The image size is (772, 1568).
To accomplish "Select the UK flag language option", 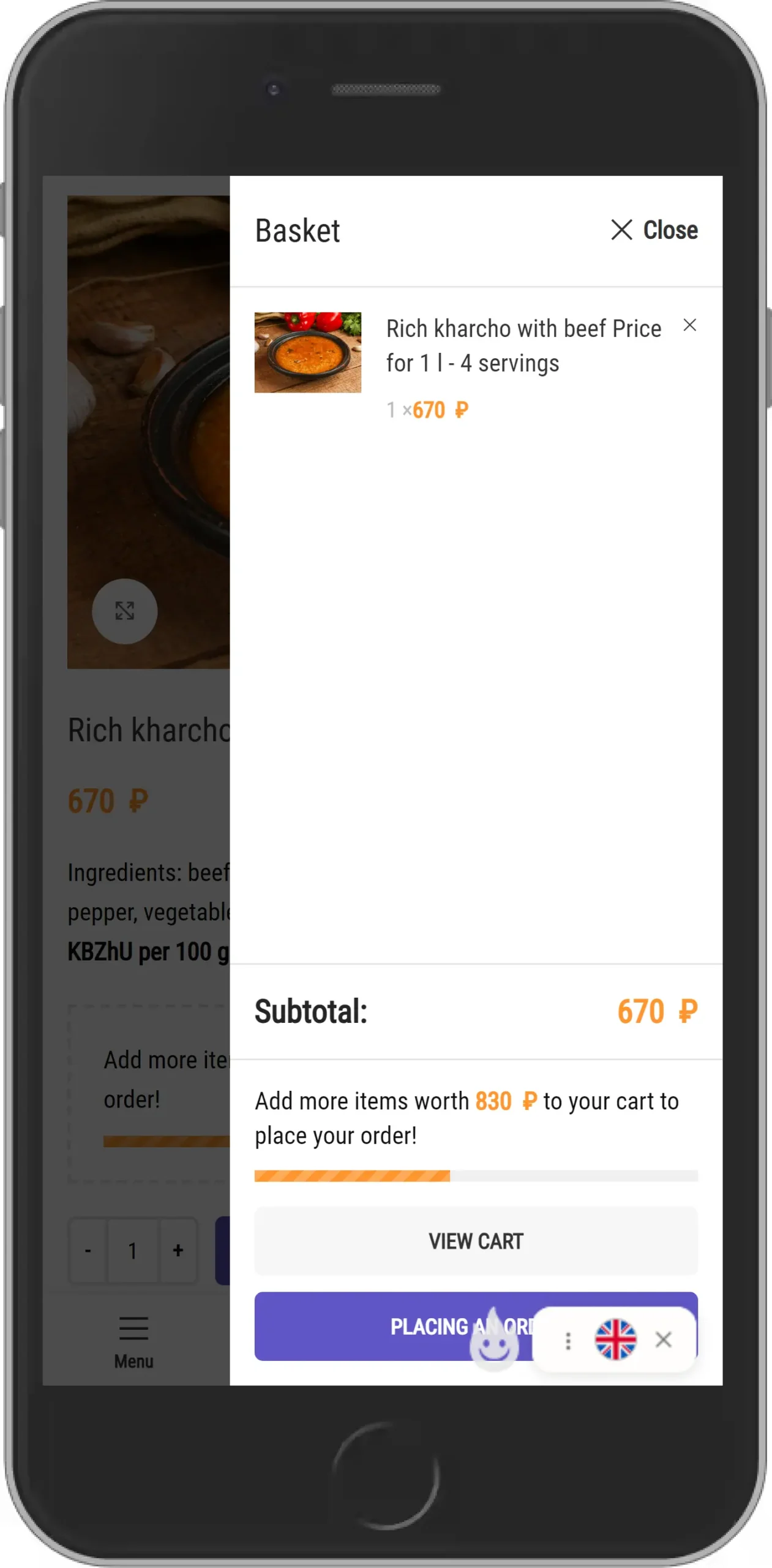I will (616, 1340).
